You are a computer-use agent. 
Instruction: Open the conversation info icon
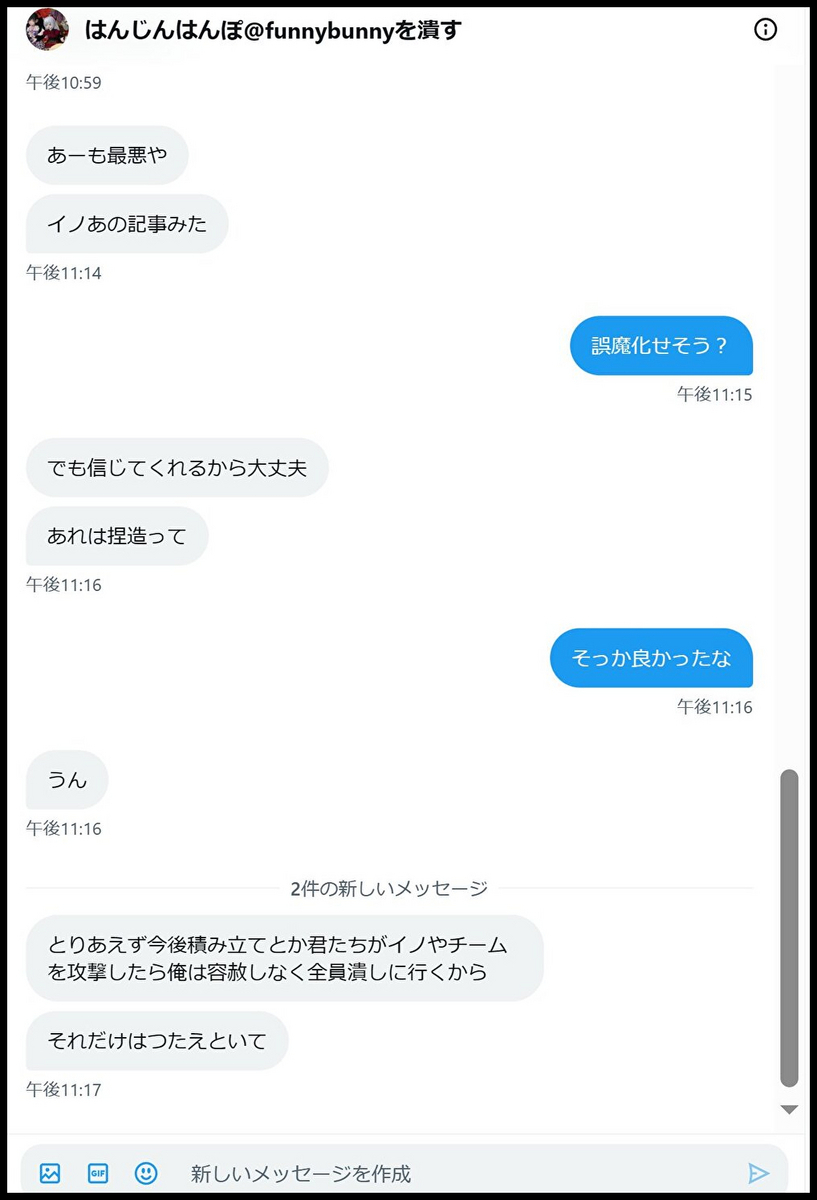tap(765, 30)
